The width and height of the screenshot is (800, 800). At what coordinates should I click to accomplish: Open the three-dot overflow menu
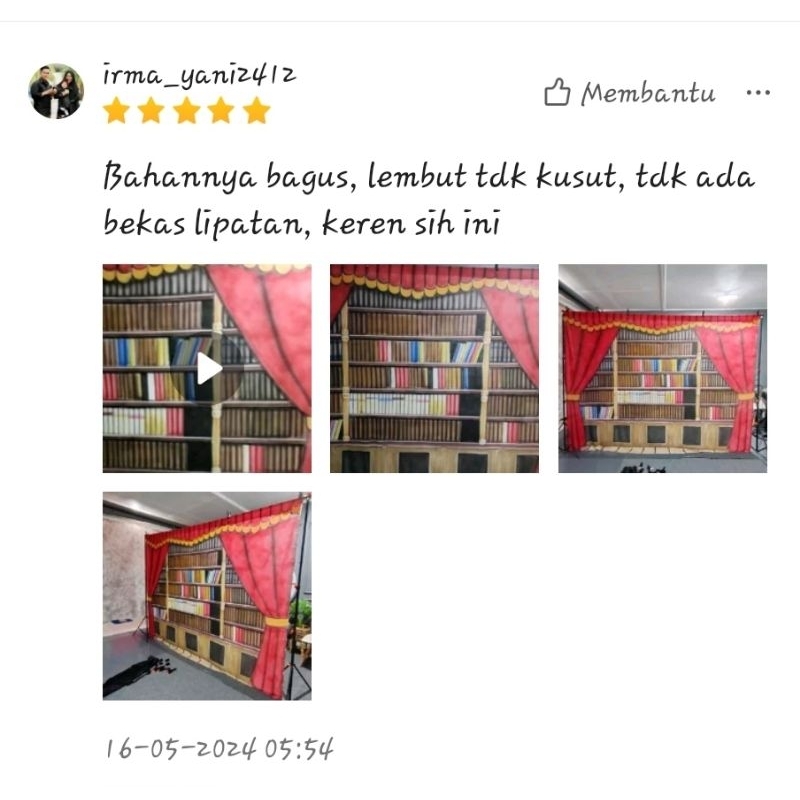[x=758, y=93]
